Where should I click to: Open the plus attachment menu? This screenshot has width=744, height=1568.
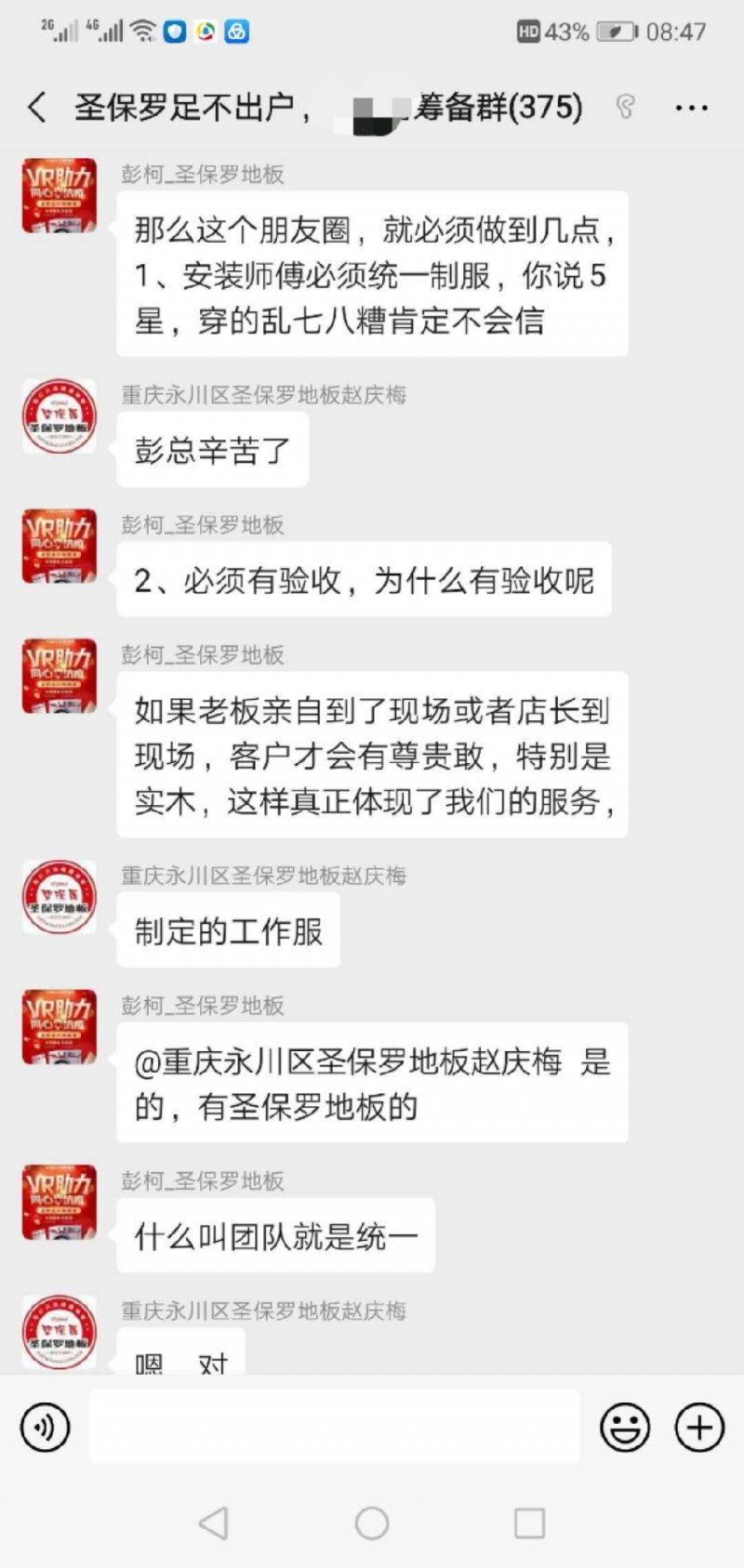(x=698, y=1427)
